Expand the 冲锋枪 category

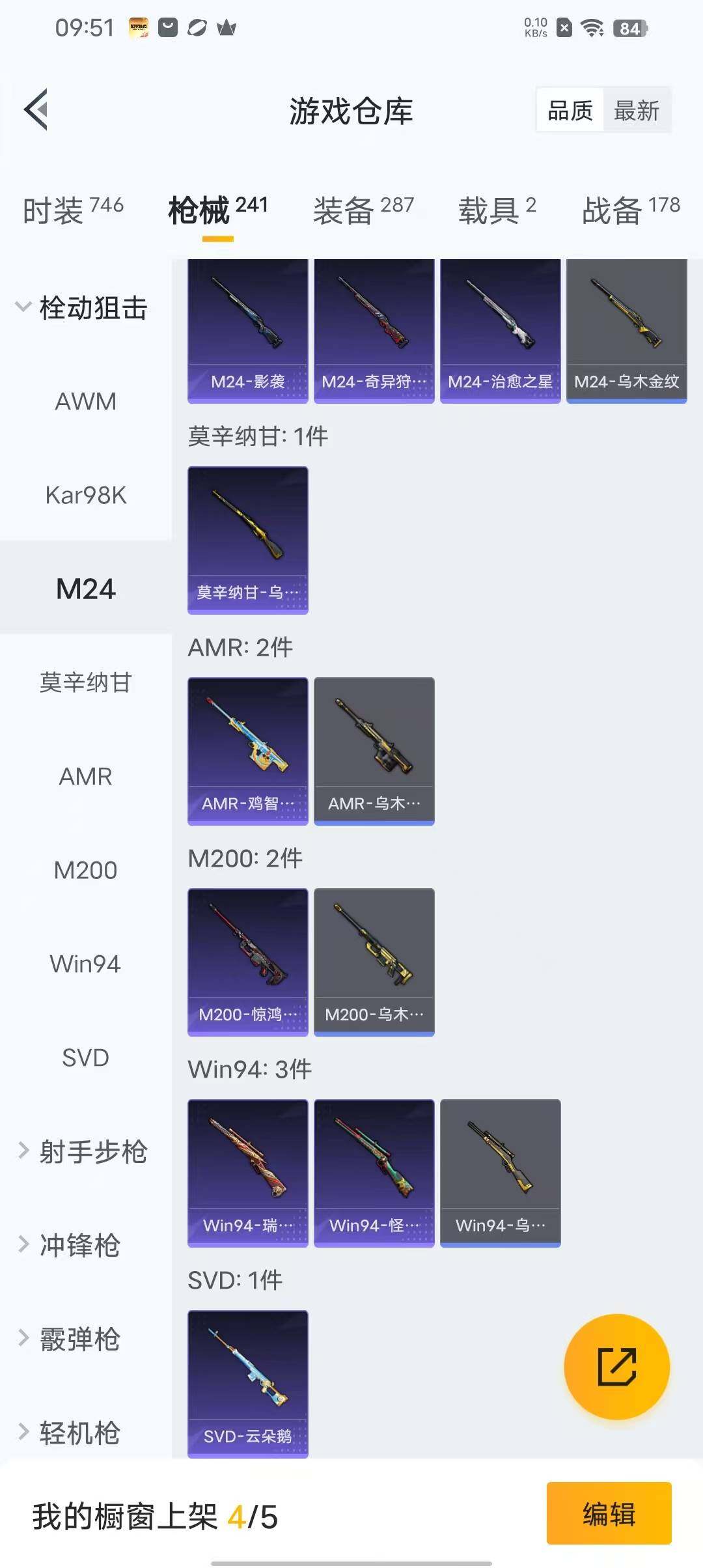pyautogui.click(x=70, y=1245)
